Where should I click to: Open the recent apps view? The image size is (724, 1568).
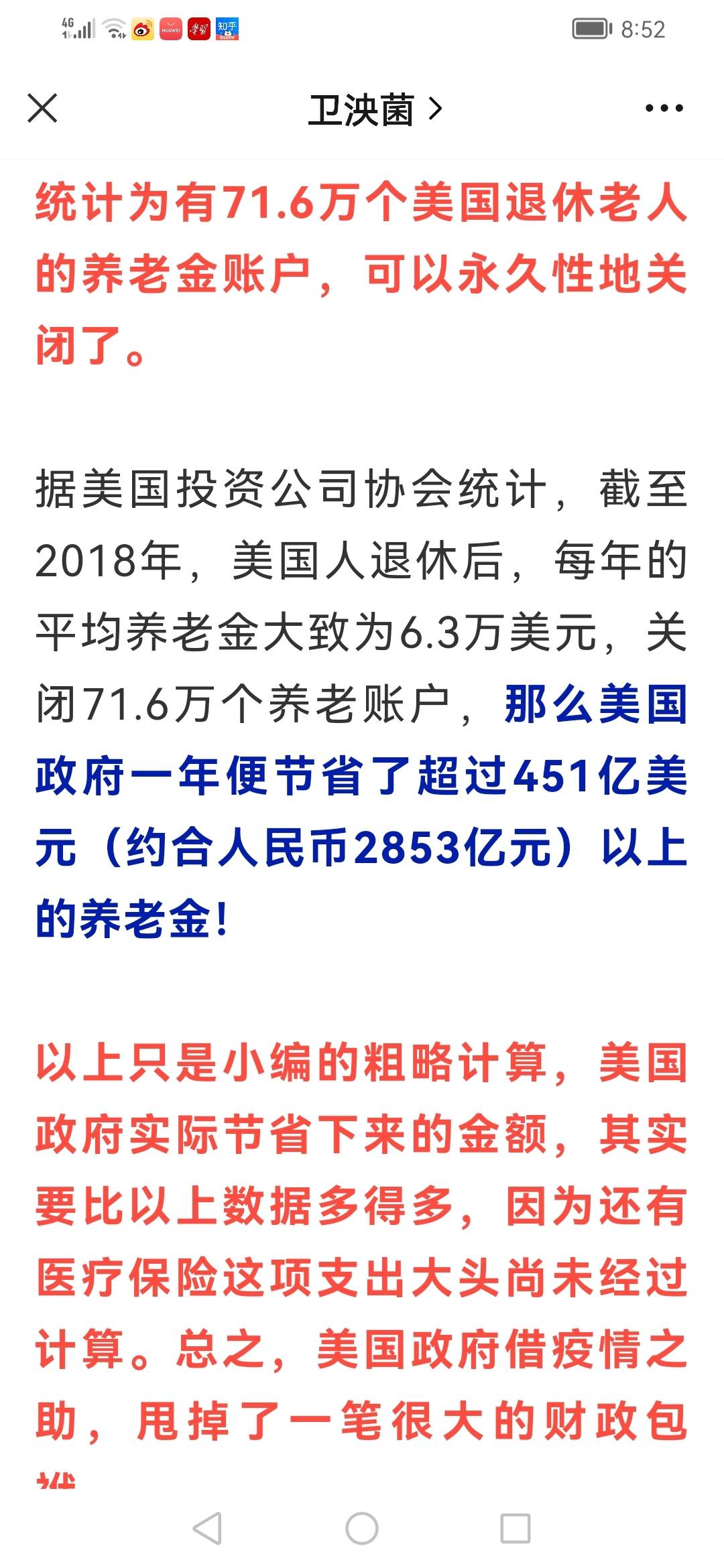[x=516, y=1528]
